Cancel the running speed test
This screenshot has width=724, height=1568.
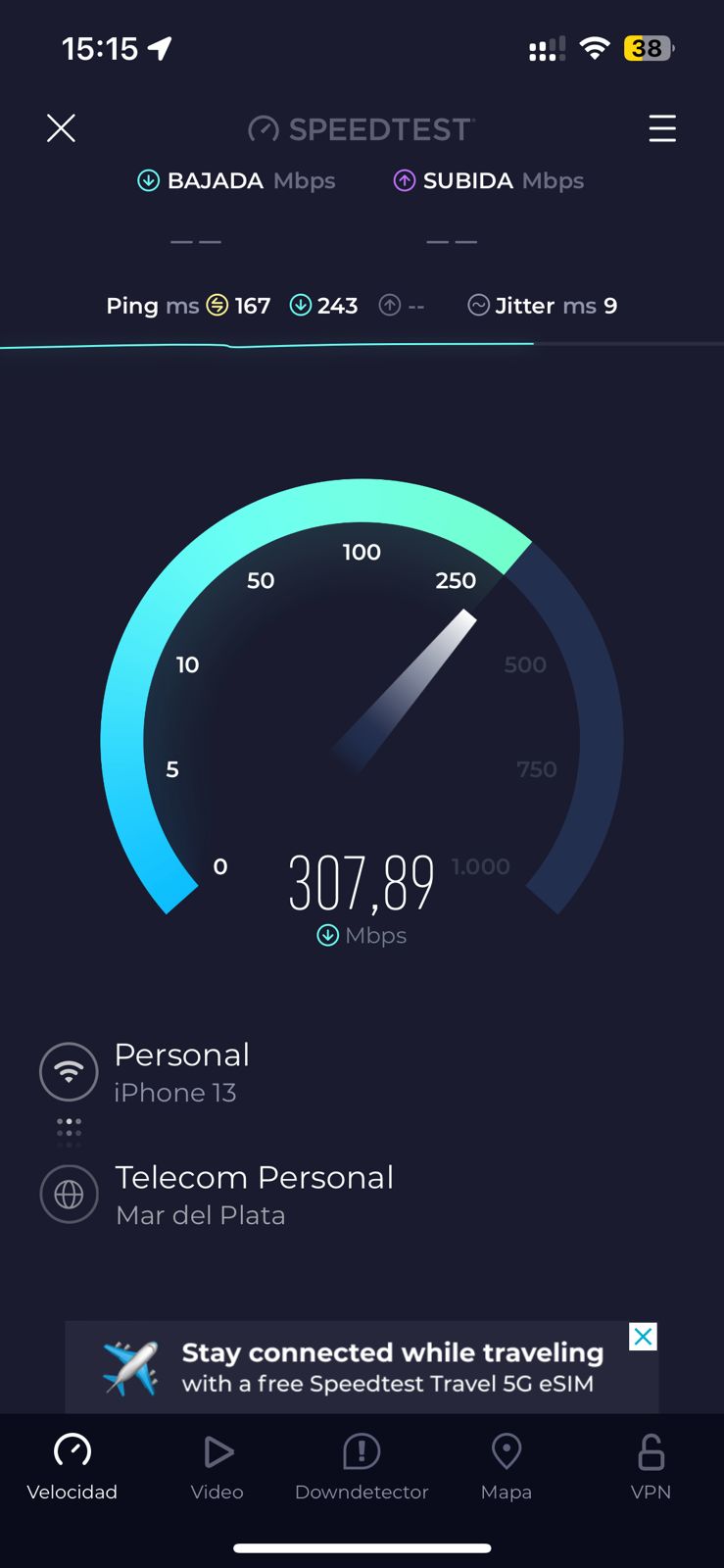click(61, 128)
